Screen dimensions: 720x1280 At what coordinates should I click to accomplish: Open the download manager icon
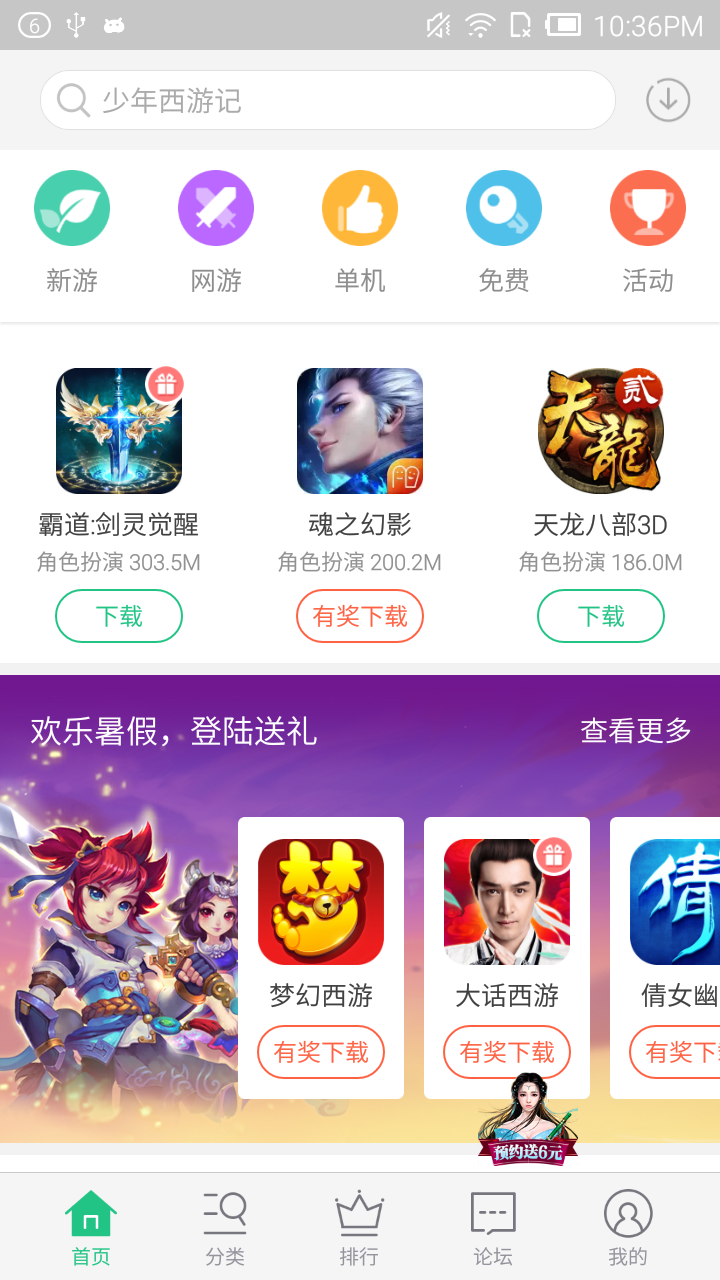(x=668, y=100)
